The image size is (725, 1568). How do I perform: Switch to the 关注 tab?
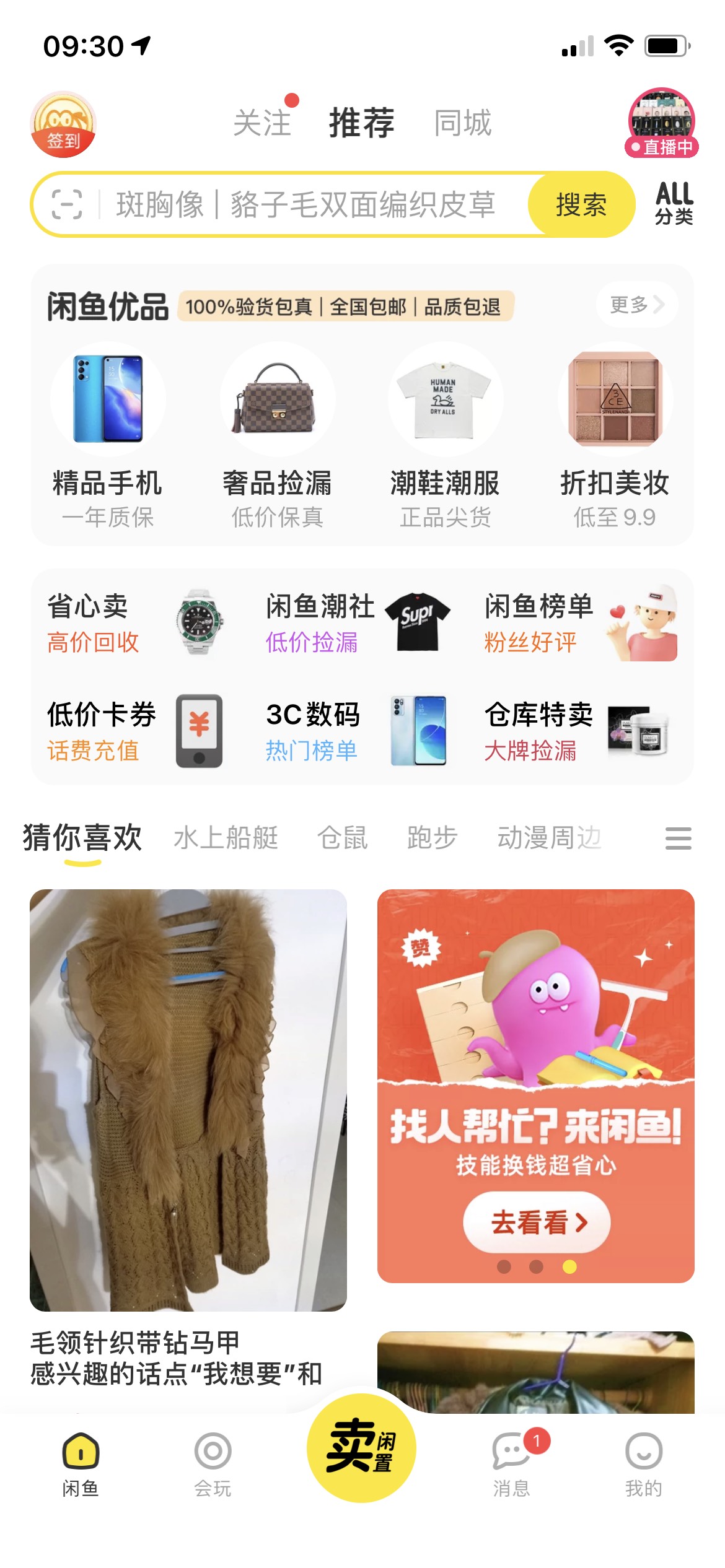263,123
